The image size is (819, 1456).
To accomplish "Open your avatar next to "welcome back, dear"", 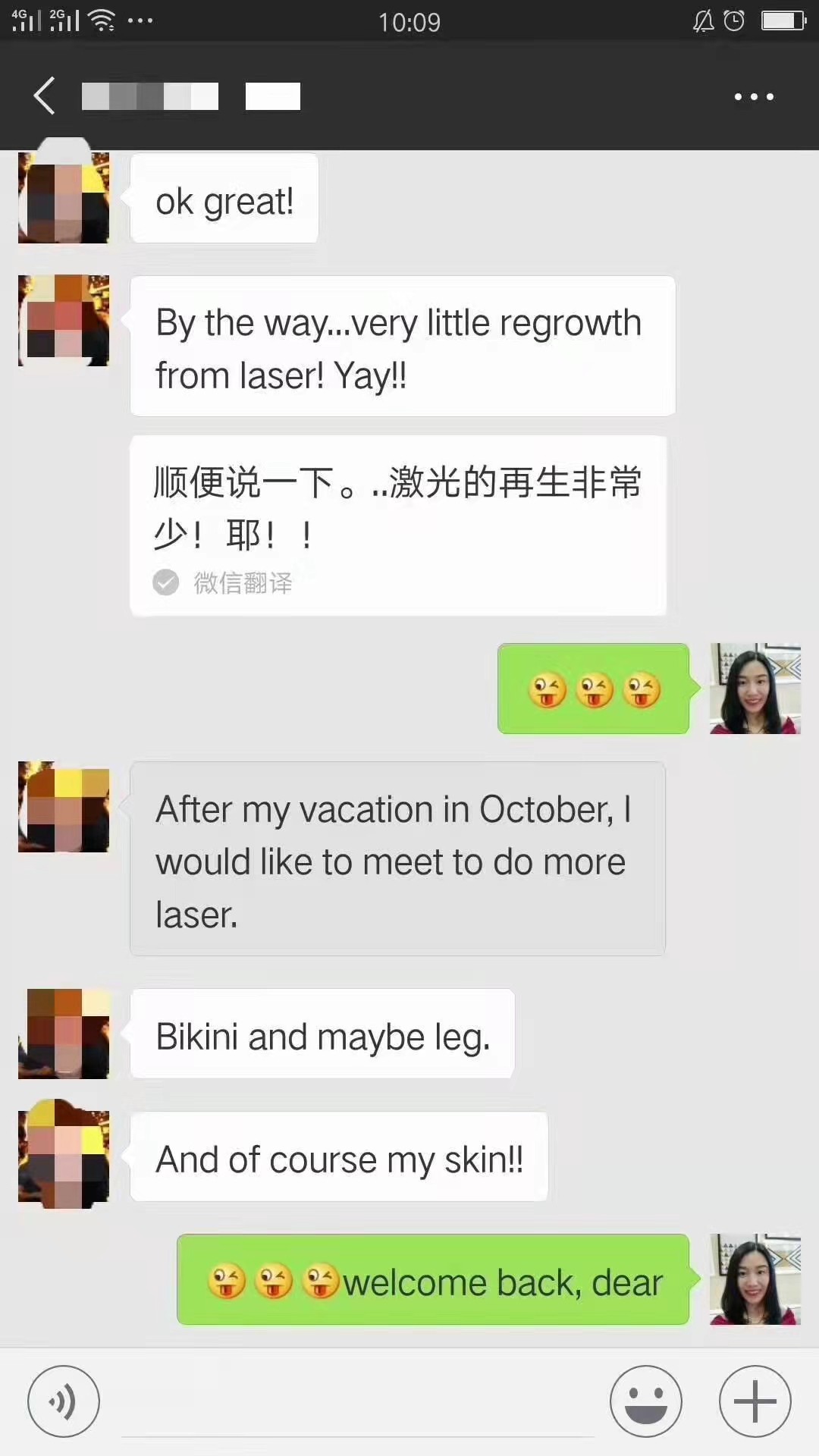I will click(755, 1279).
